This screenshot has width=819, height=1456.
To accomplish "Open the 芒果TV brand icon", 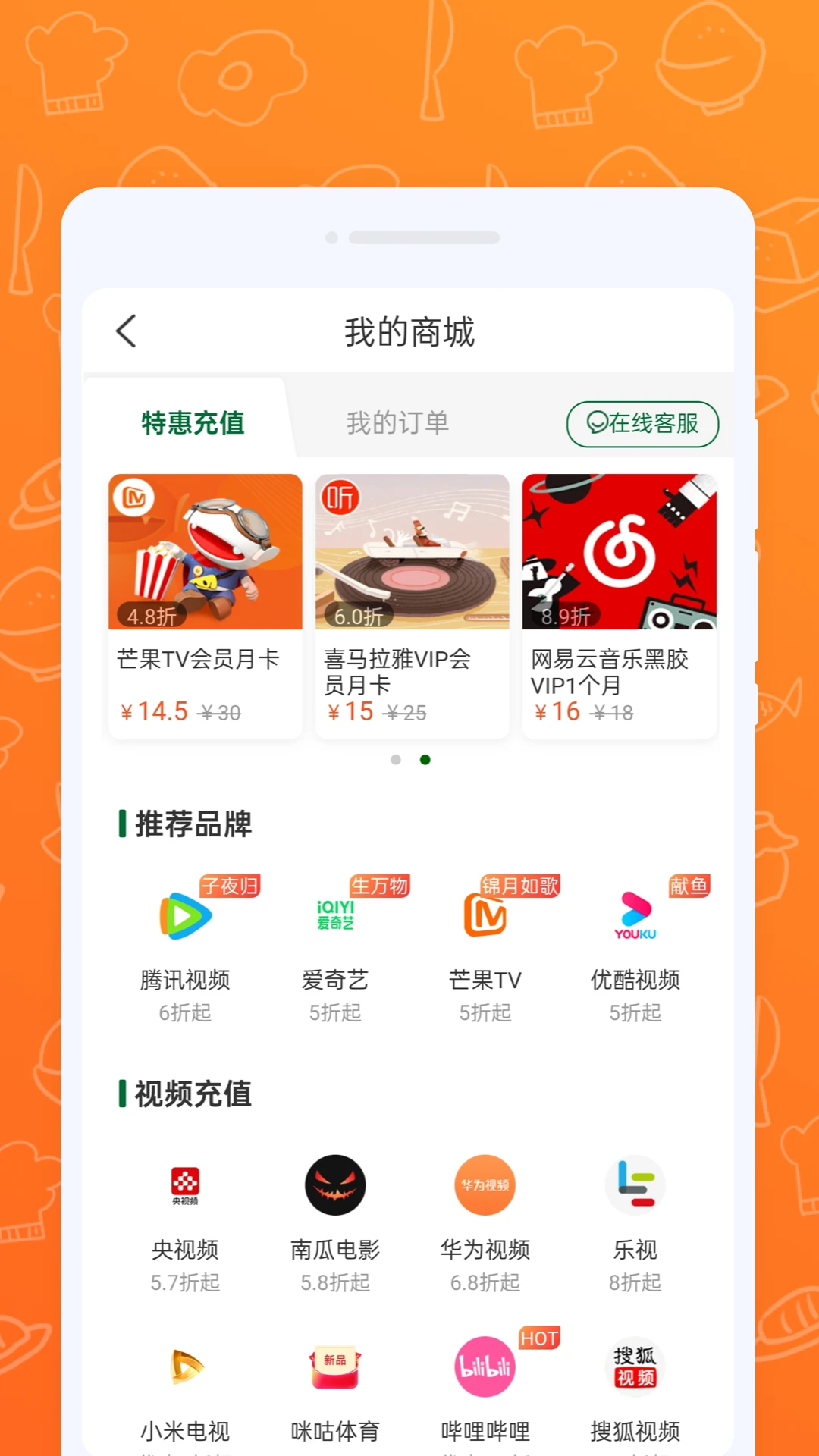I will click(x=484, y=914).
